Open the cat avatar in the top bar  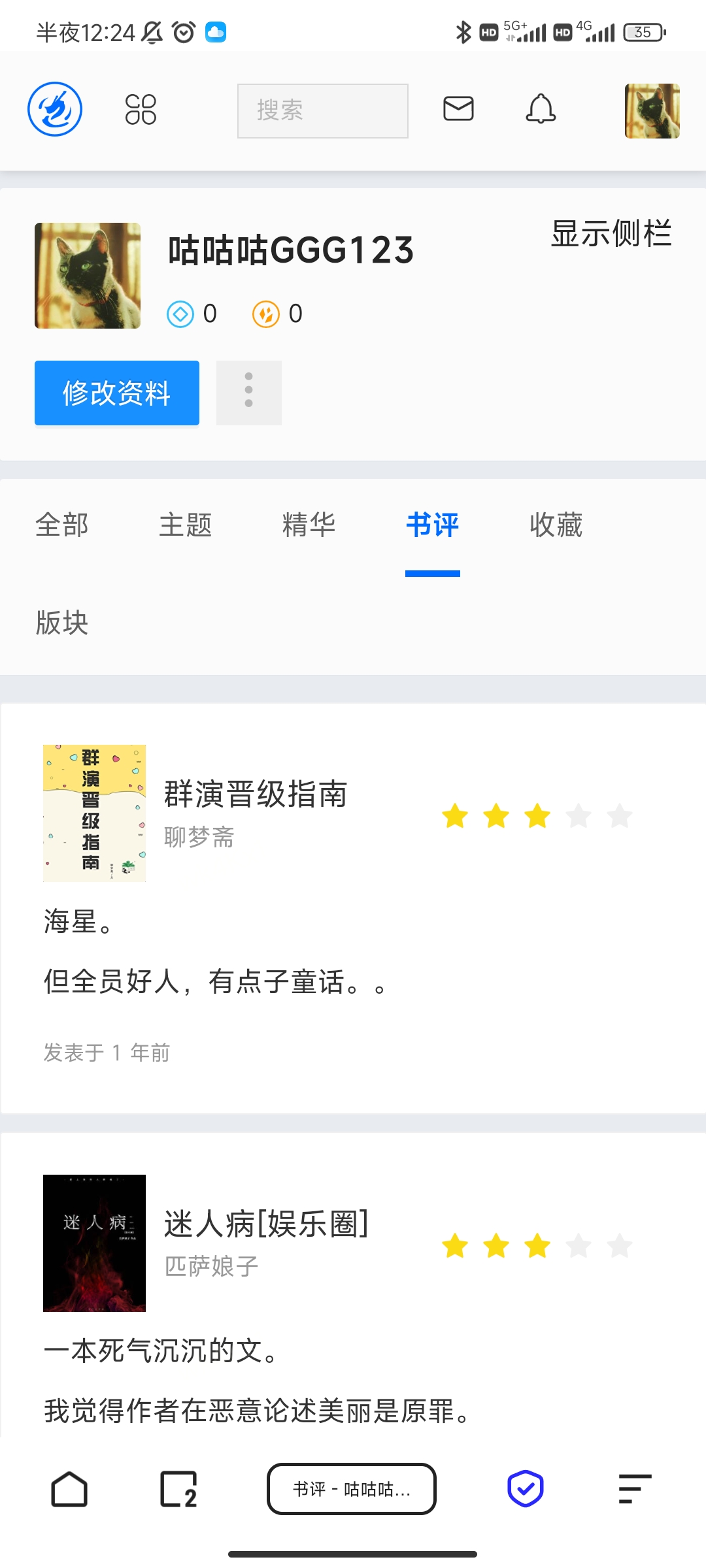pos(652,110)
